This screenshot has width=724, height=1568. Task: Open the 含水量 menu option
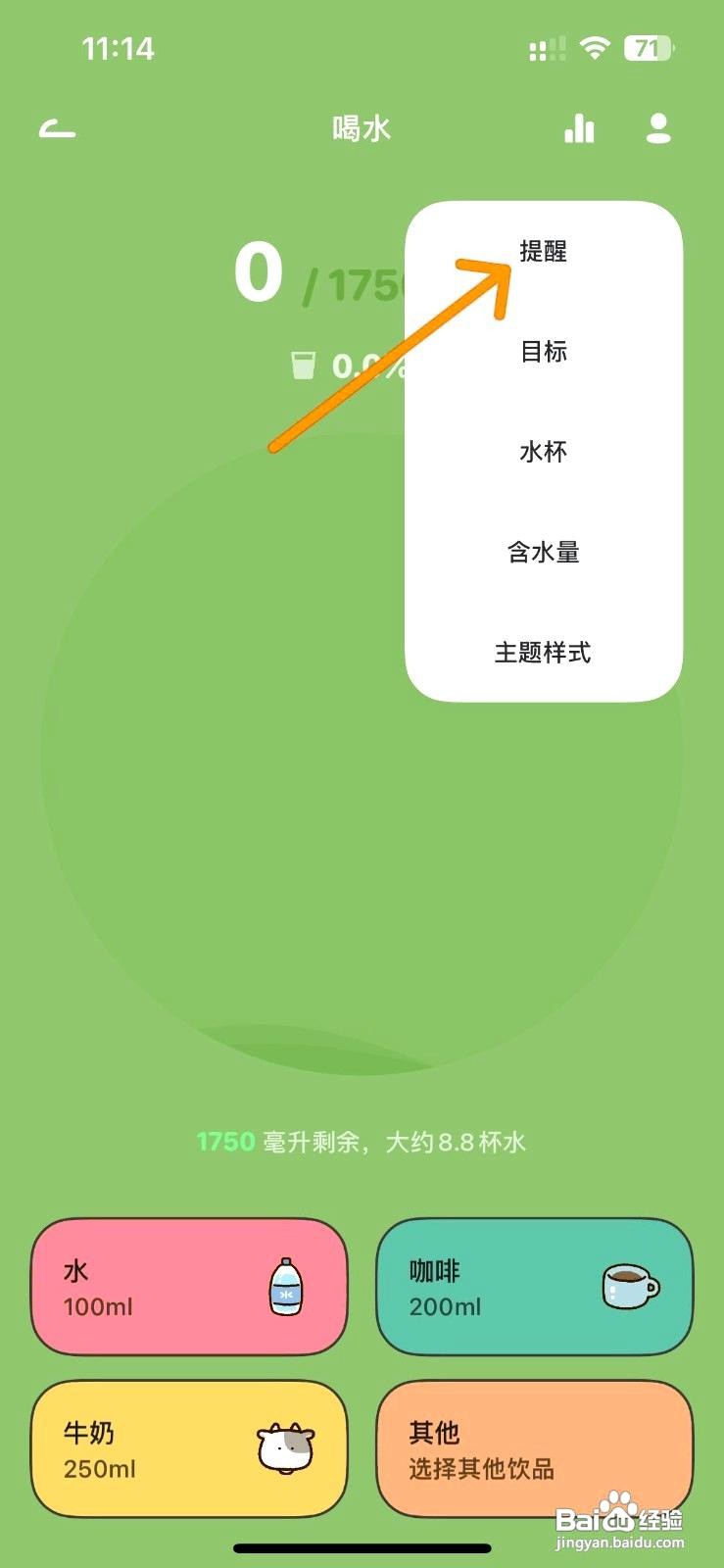click(x=541, y=553)
